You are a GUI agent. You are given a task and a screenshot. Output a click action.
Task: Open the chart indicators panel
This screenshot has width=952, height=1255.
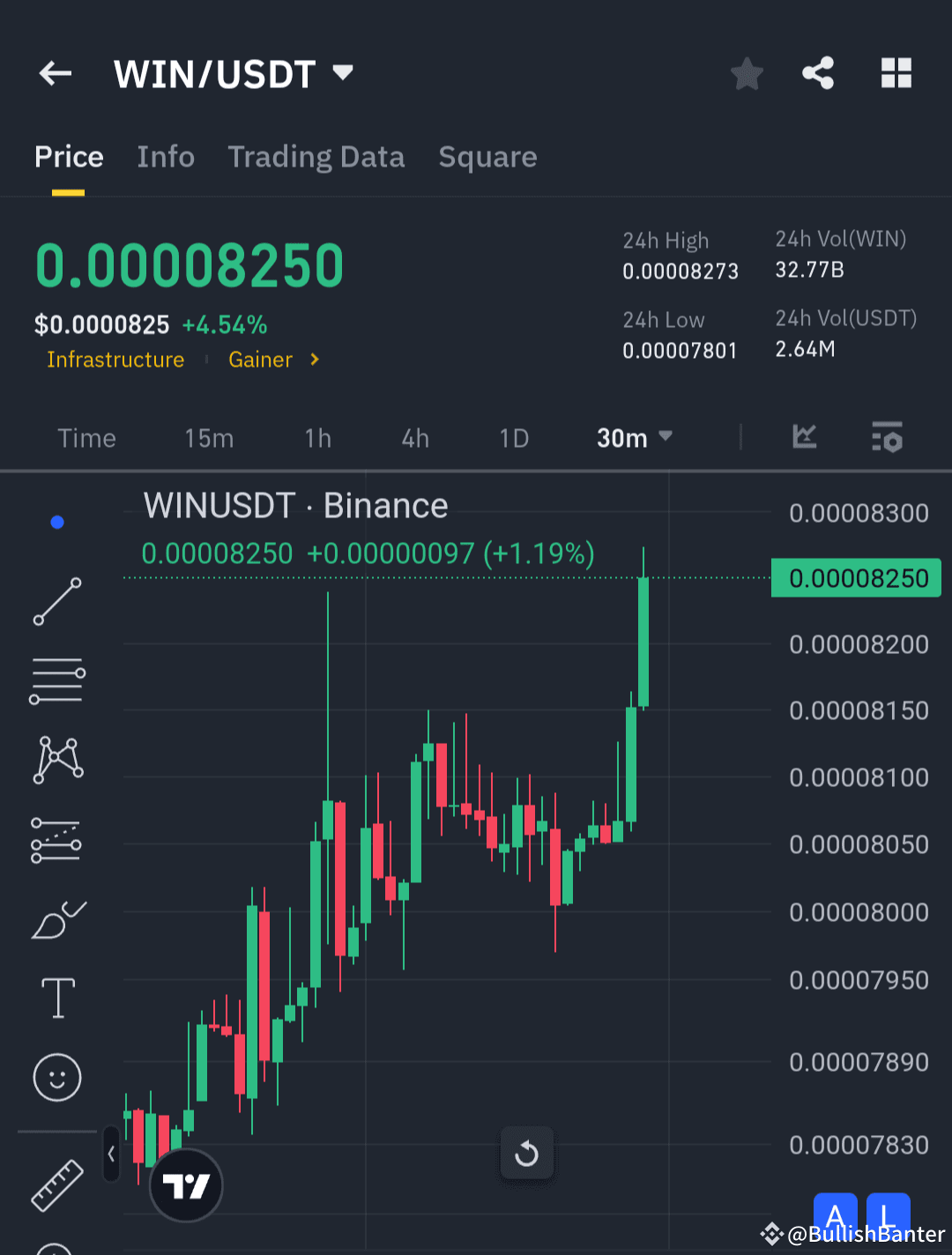click(x=803, y=437)
